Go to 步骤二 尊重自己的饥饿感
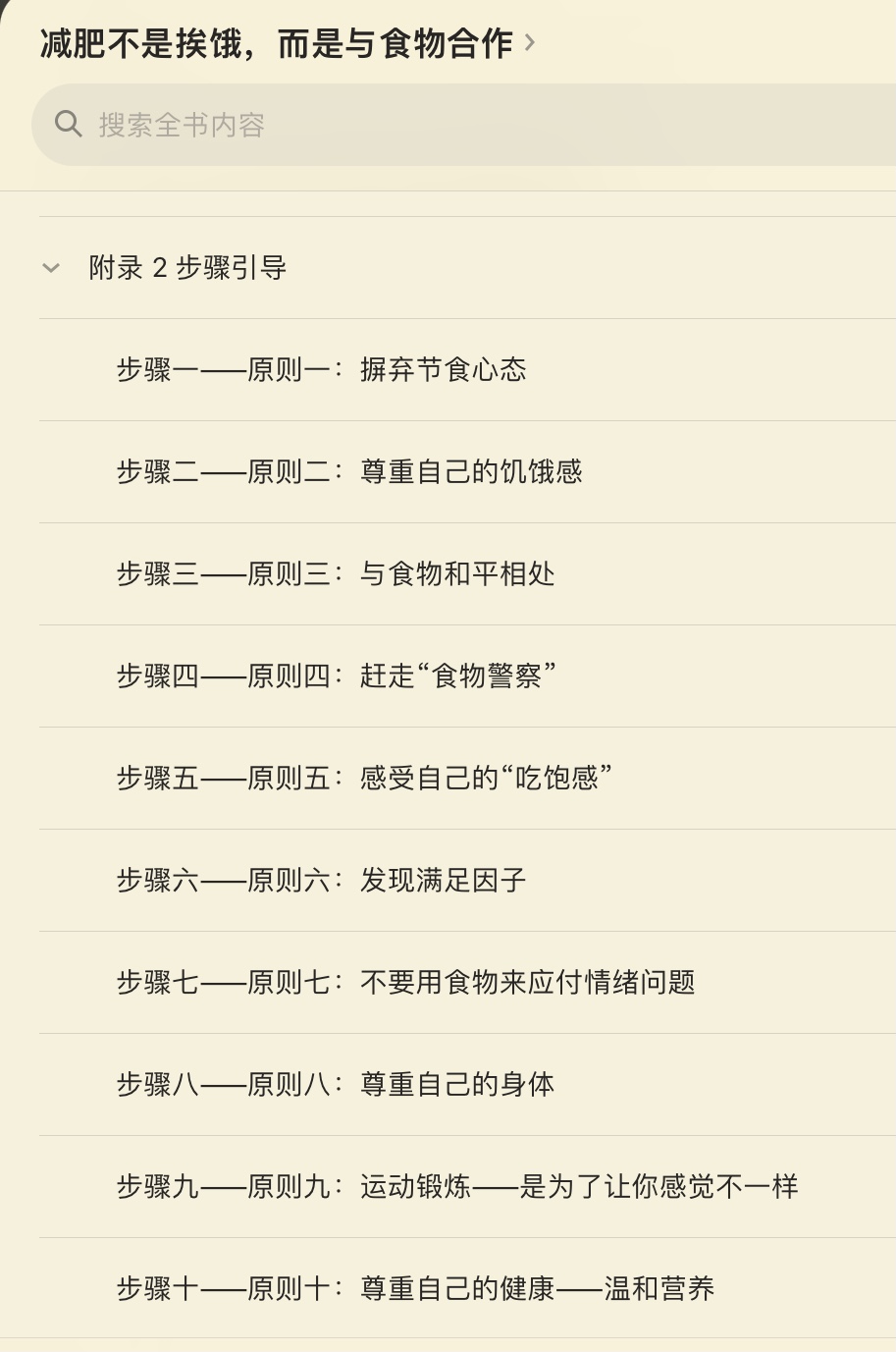This screenshot has height=1352, width=896. tap(349, 472)
